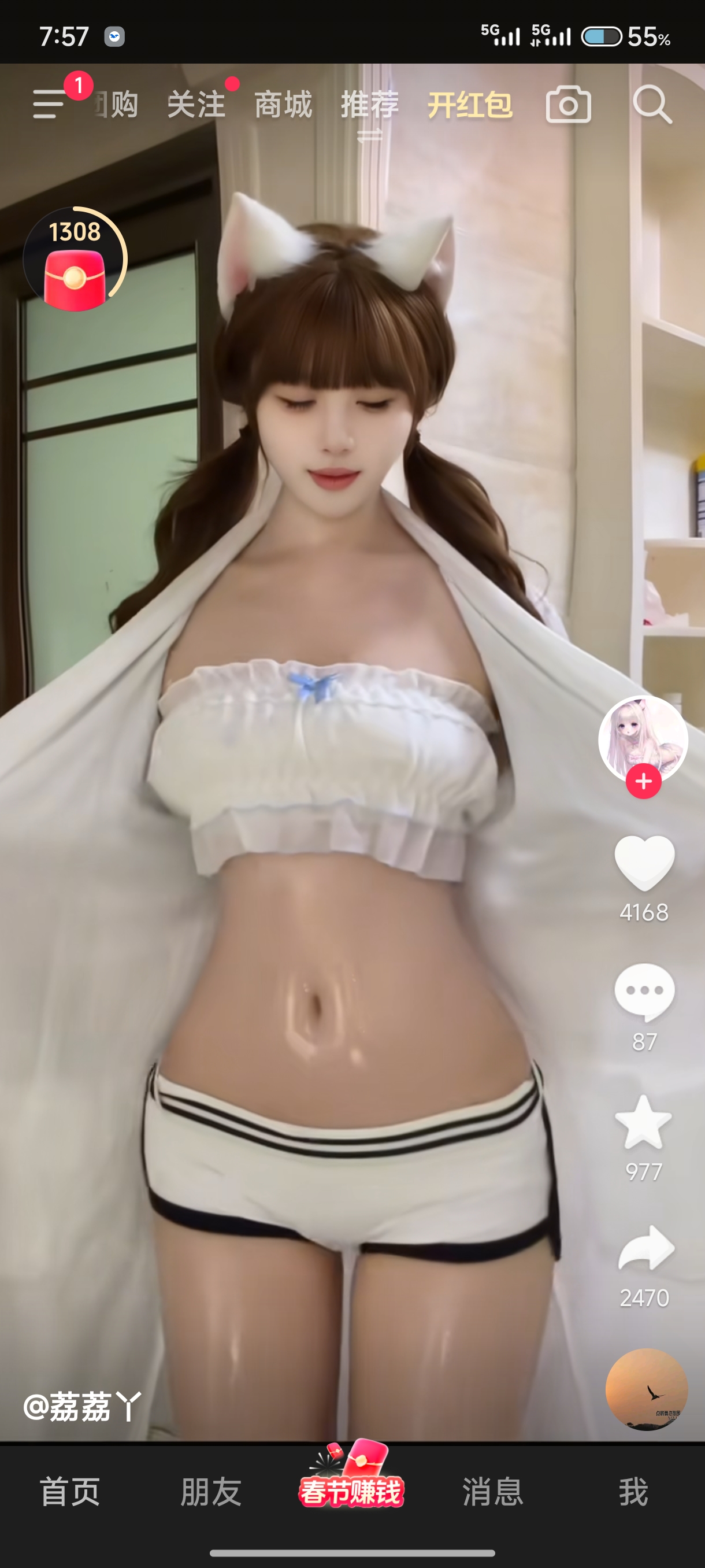The width and height of the screenshot is (705, 1568).
Task: Switch to the 朋友 tab
Action: click(x=211, y=1492)
